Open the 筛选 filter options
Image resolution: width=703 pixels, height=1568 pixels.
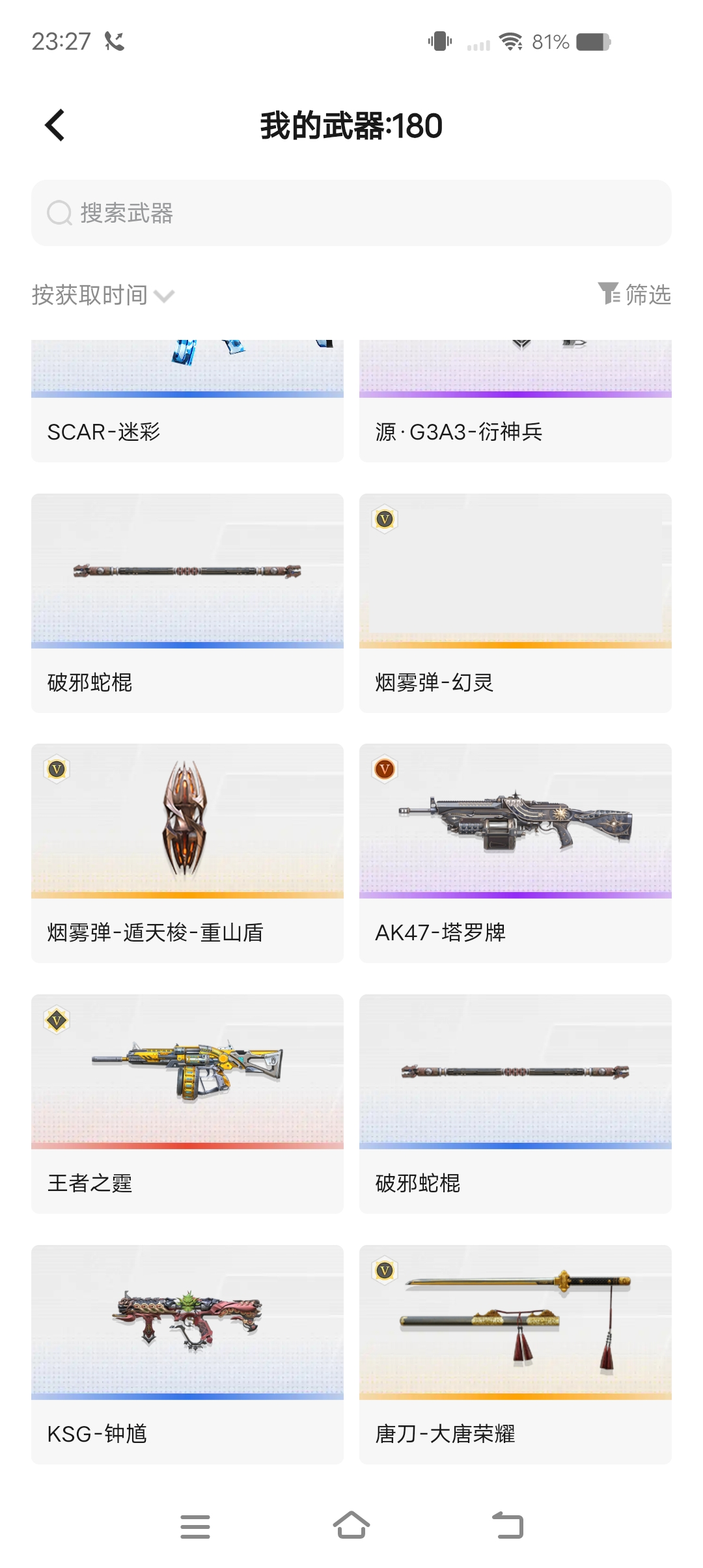(634, 294)
